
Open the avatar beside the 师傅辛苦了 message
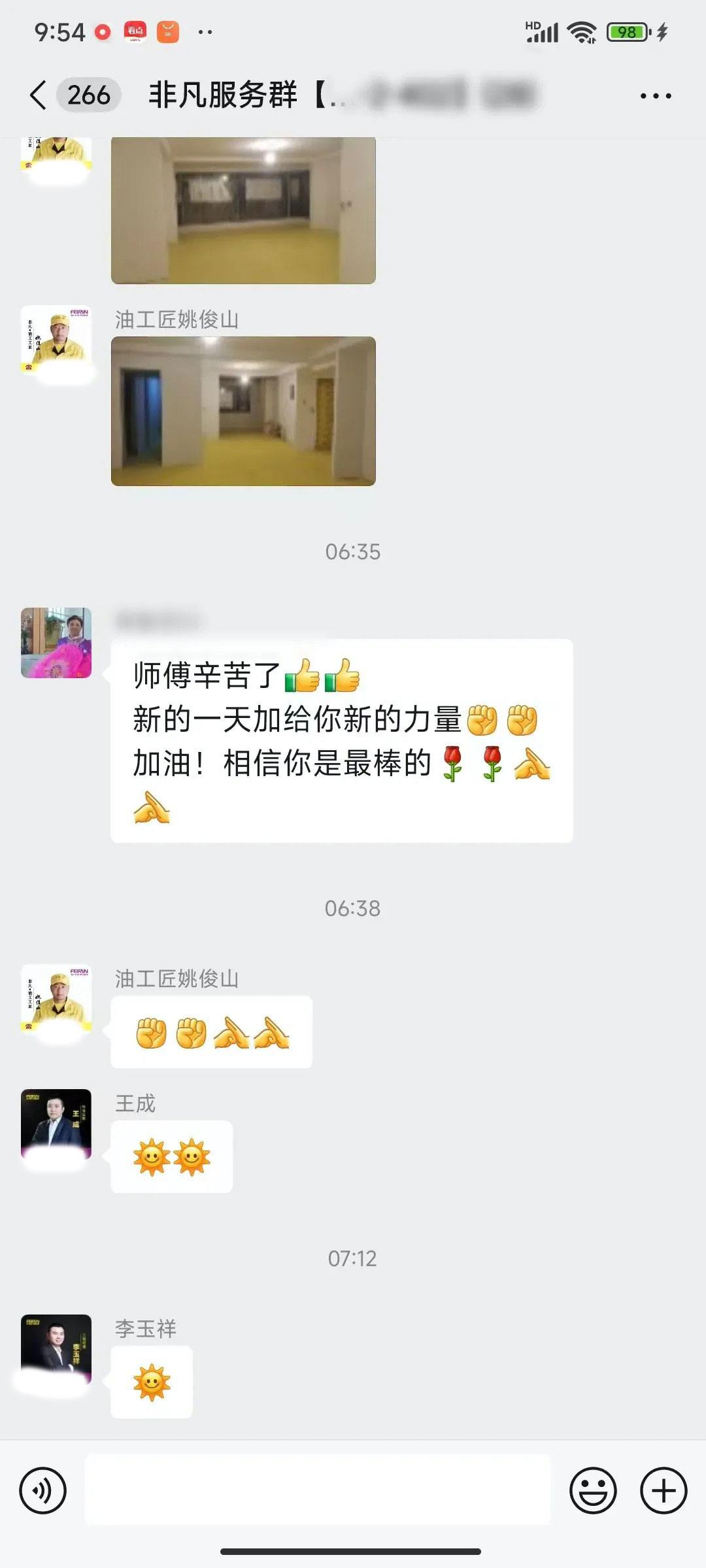click(x=56, y=643)
